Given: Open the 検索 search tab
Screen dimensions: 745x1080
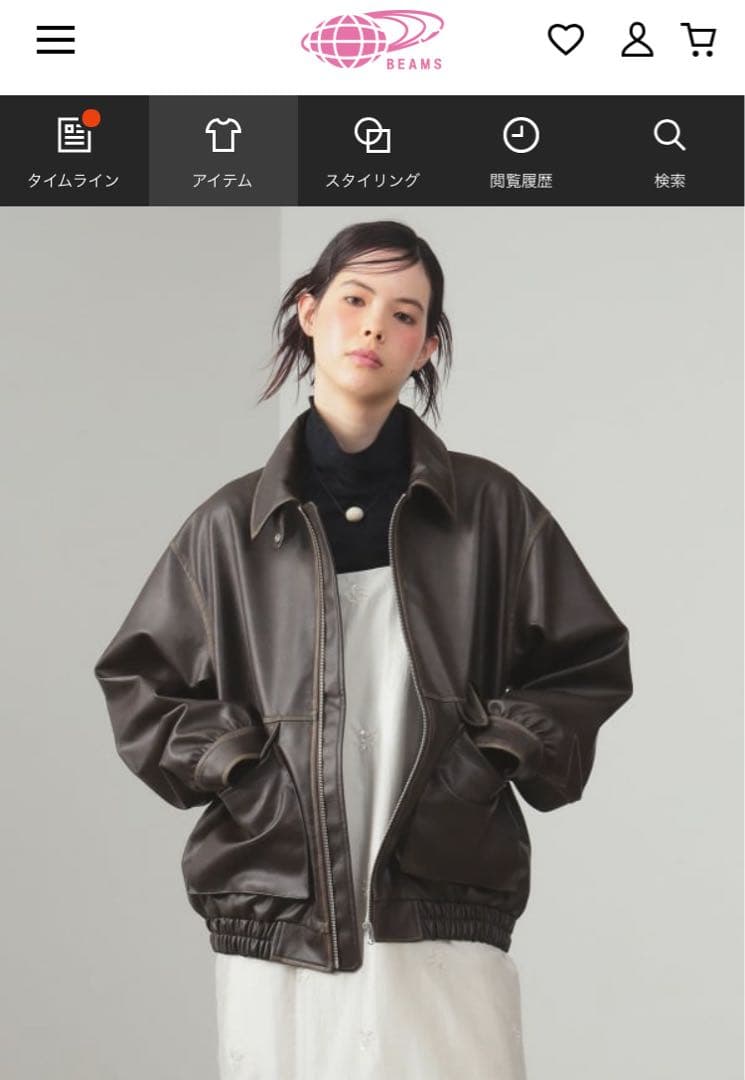Looking at the screenshot, I should tap(669, 151).
